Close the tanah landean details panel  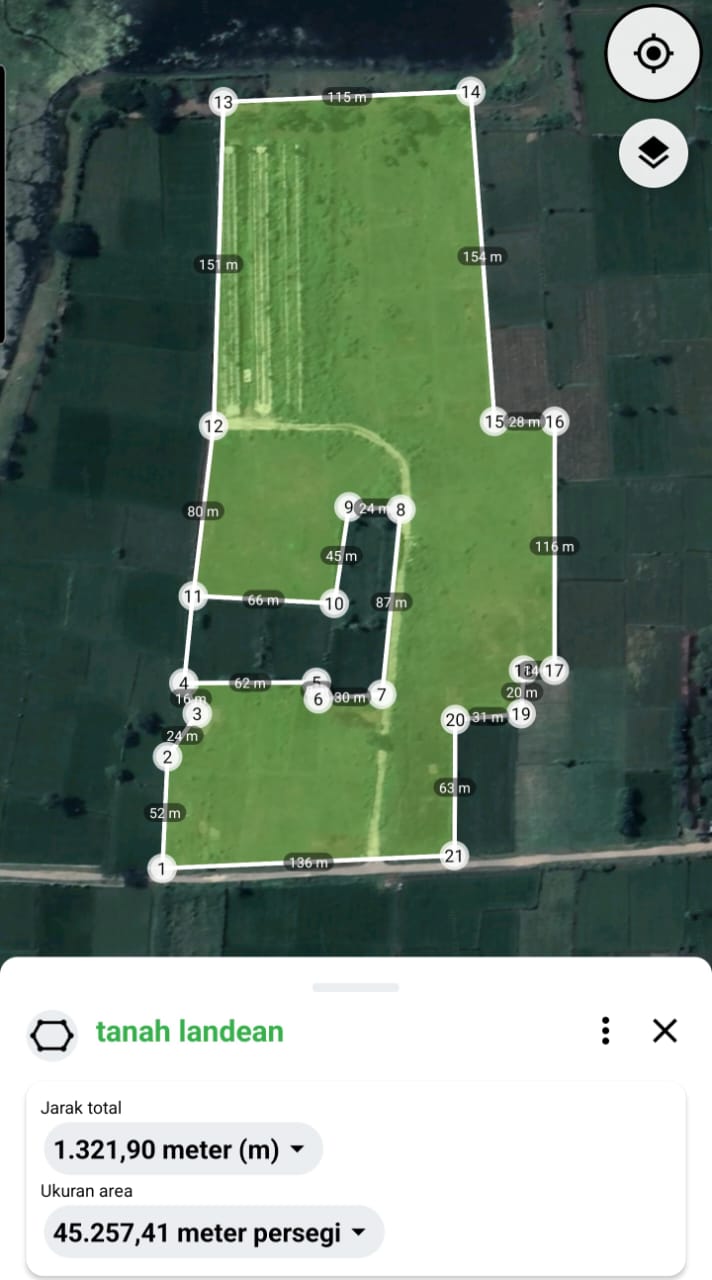point(665,1031)
